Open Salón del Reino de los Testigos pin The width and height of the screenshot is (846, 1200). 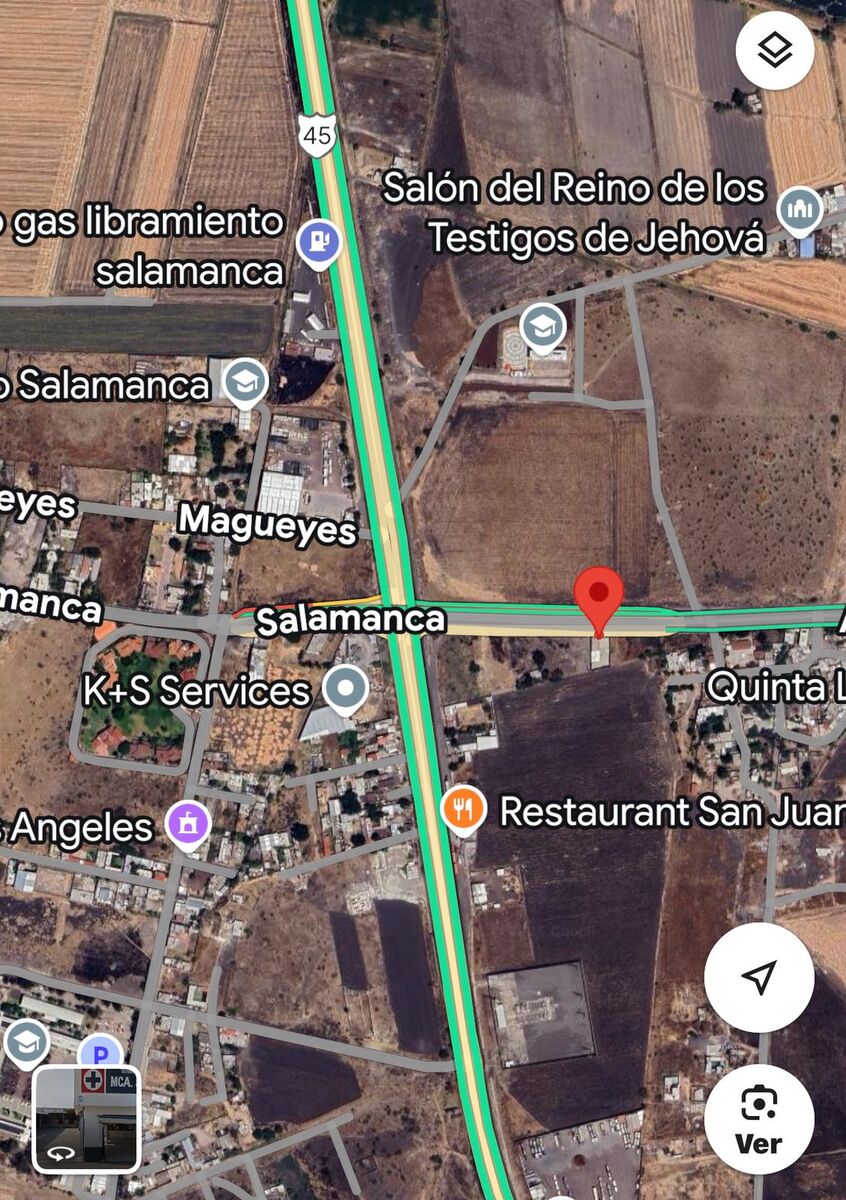[x=799, y=209]
